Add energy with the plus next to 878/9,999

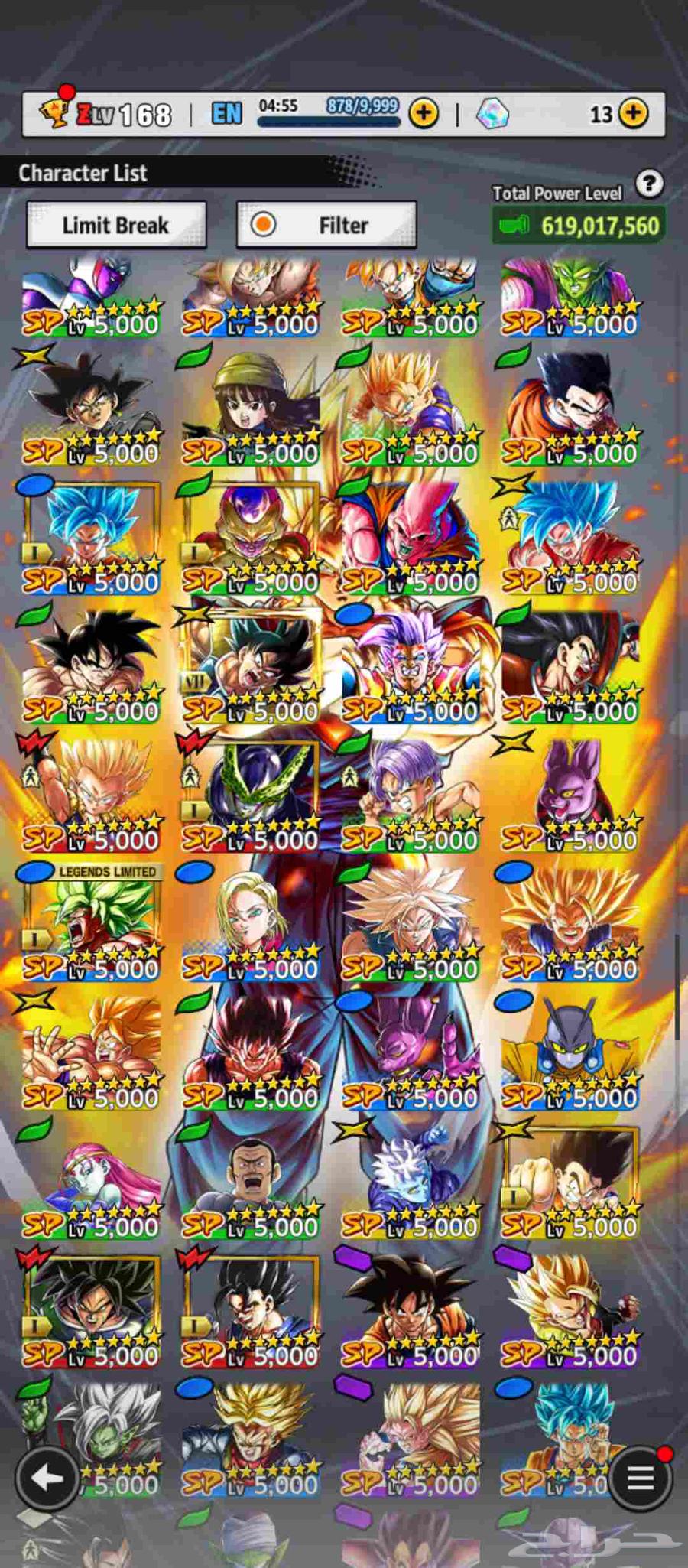point(424,114)
